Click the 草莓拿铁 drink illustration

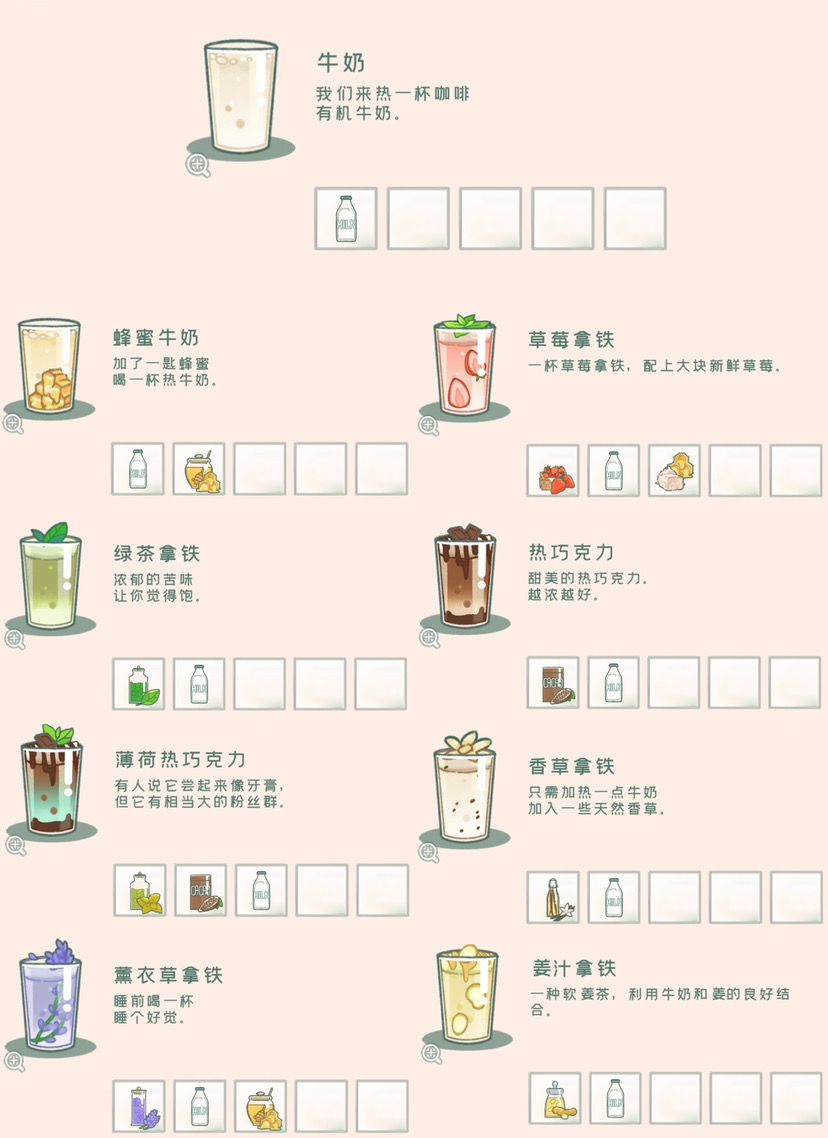click(463, 365)
